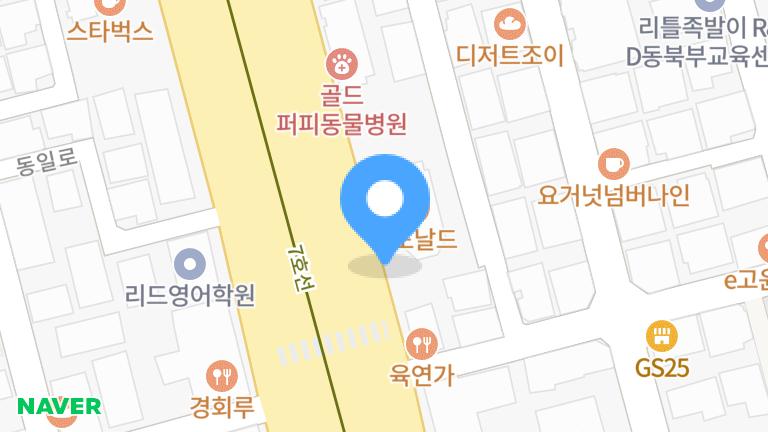This screenshot has height=432, width=768.
Task: Open the 디저트조이 cafe marker
Action: coord(510,24)
